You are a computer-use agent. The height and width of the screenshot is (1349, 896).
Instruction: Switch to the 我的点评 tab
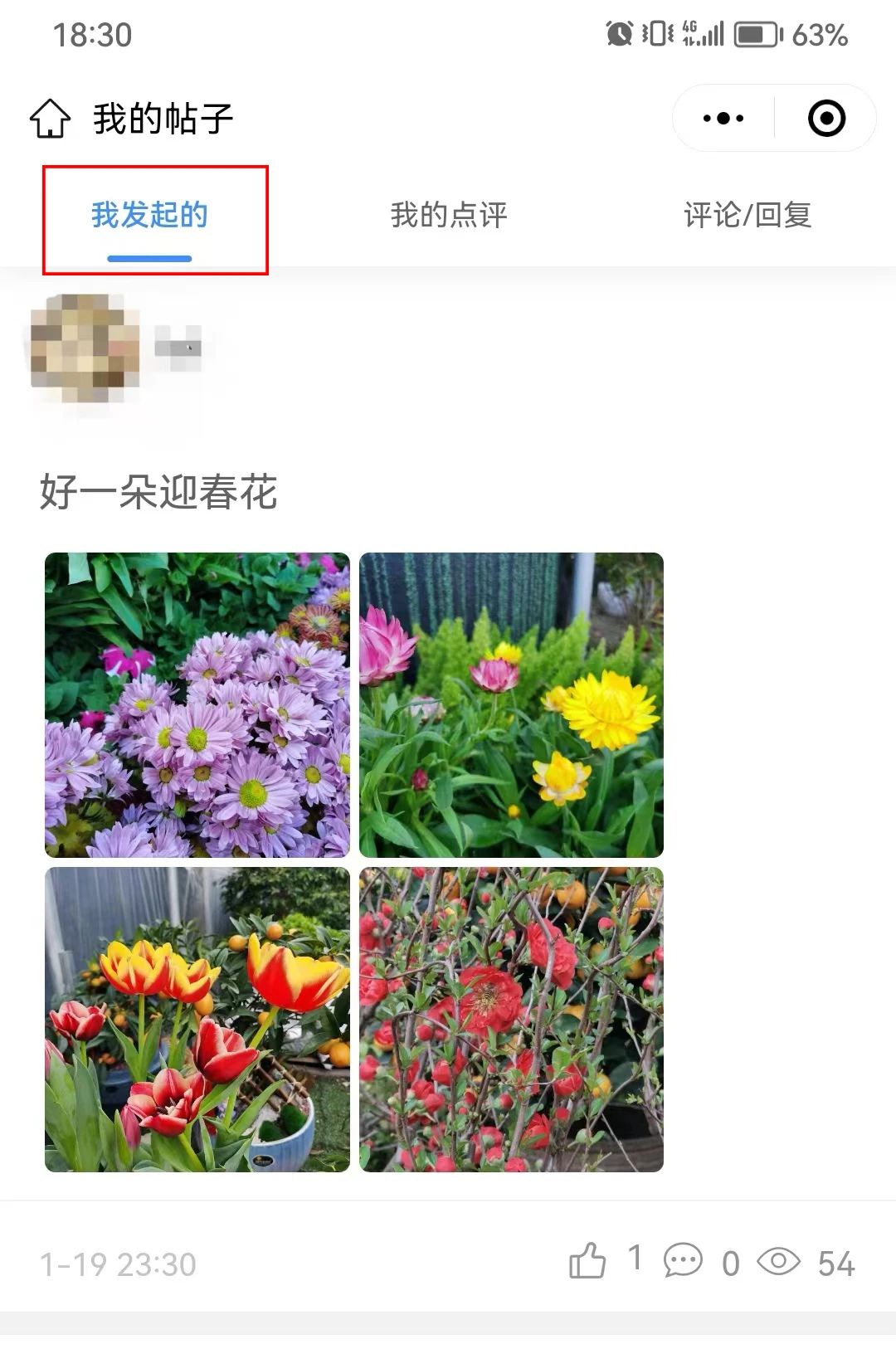point(449,216)
